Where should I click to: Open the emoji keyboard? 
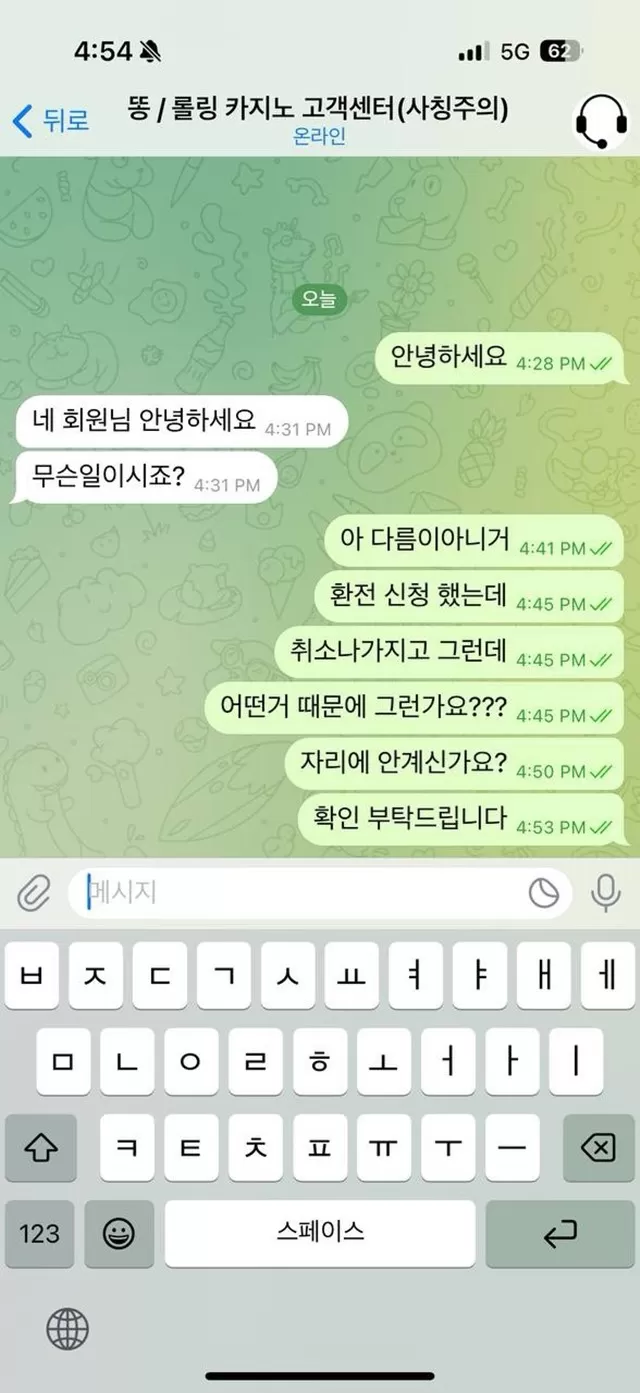(x=119, y=1233)
